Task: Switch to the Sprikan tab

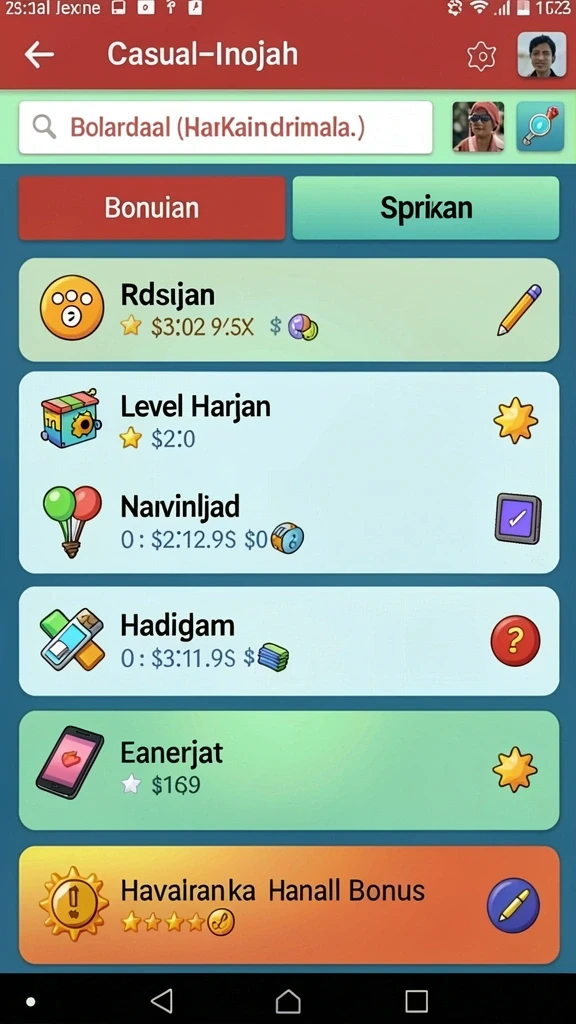Action: [x=426, y=208]
